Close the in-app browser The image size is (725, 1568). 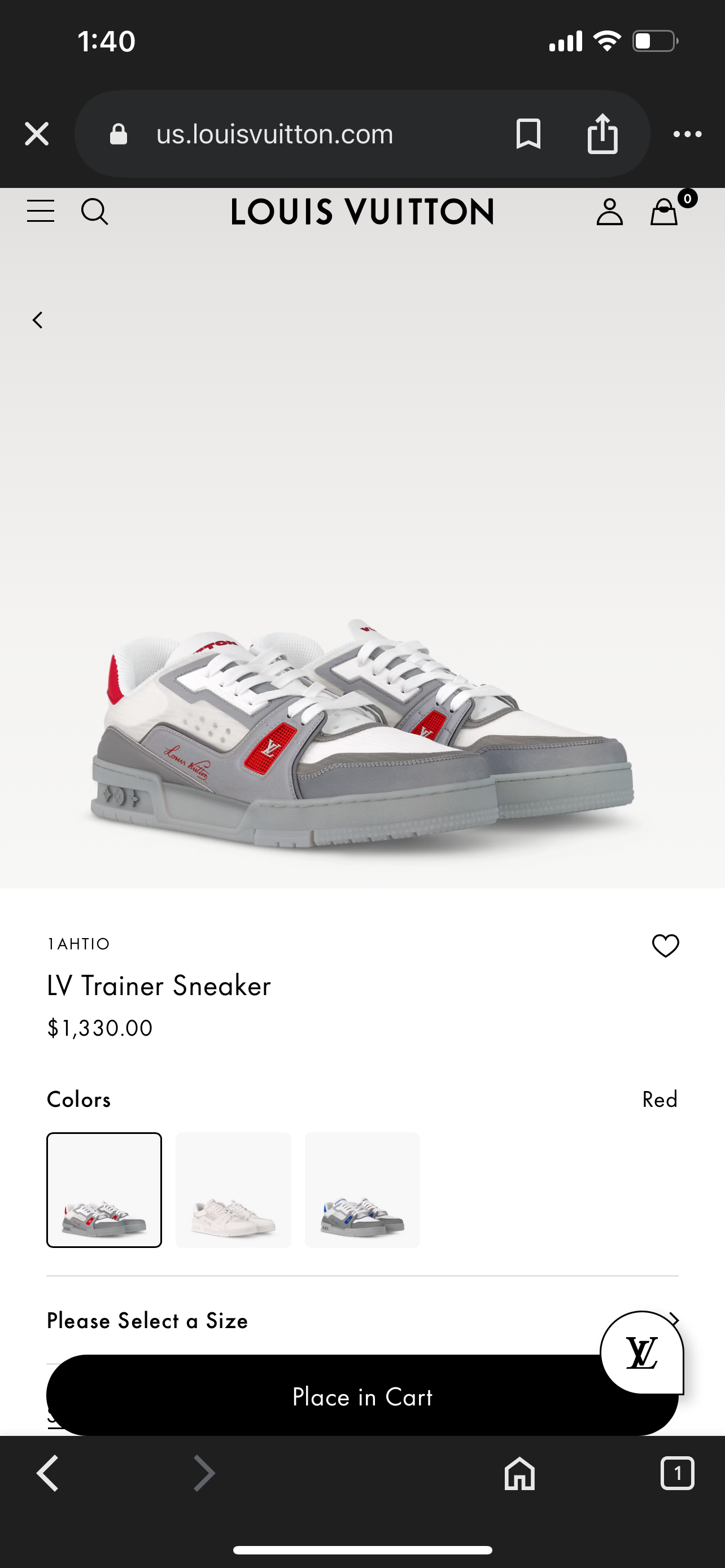37,134
